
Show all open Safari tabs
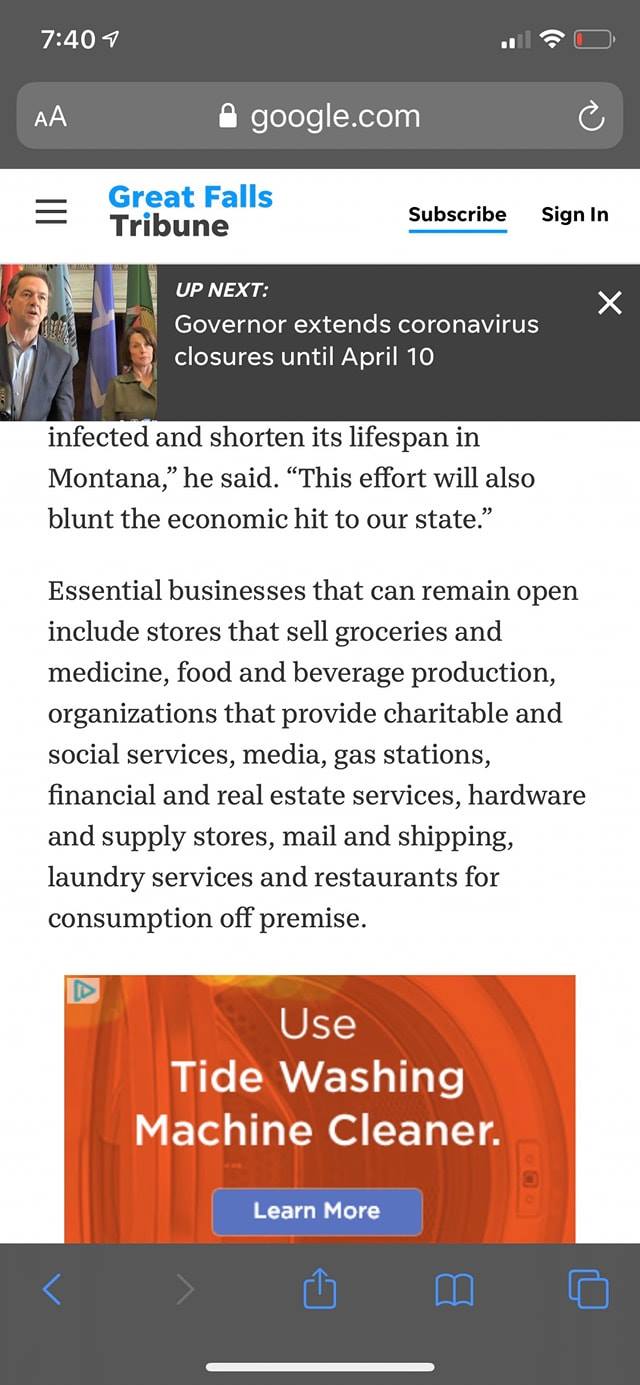click(587, 1290)
